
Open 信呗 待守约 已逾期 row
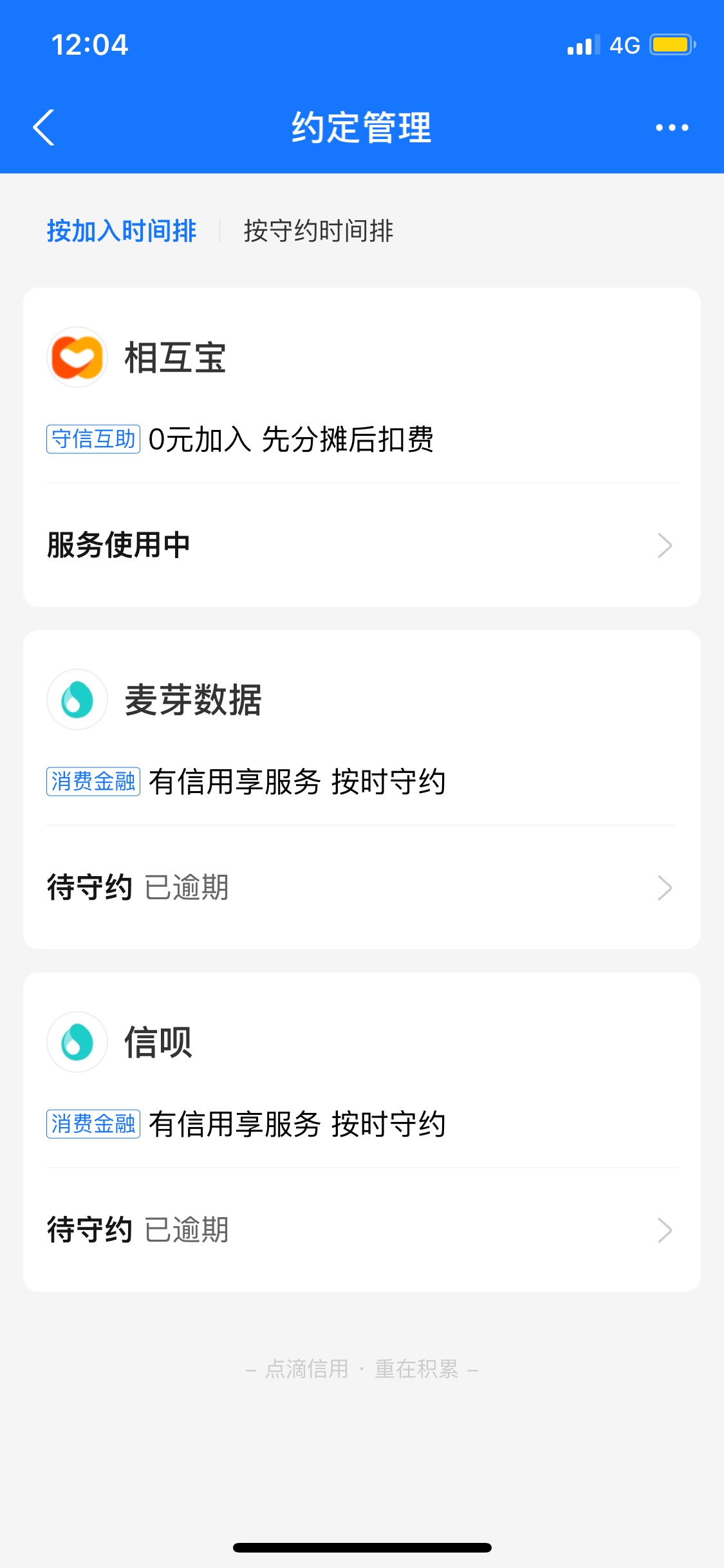click(362, 1230)
